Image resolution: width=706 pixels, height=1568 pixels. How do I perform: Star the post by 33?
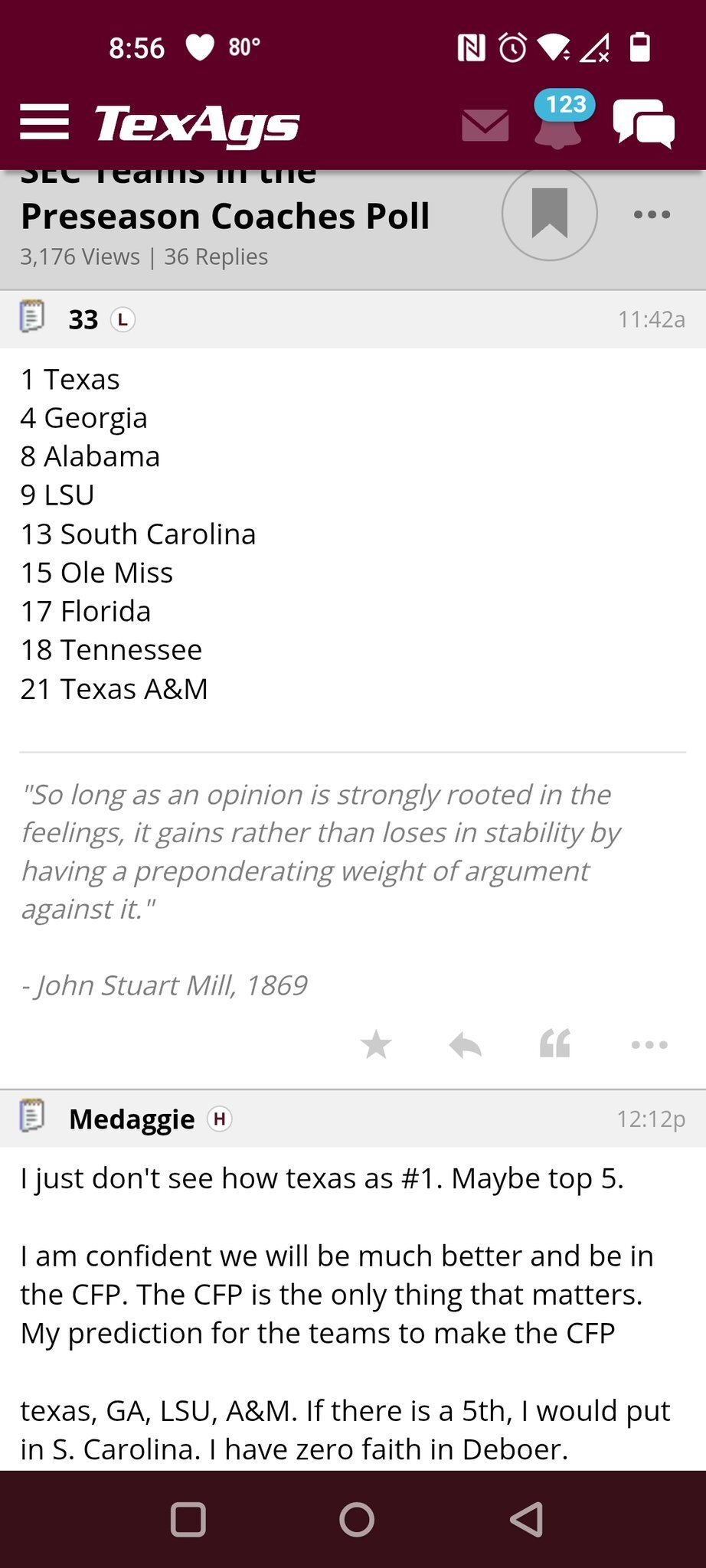(376, 1044)
